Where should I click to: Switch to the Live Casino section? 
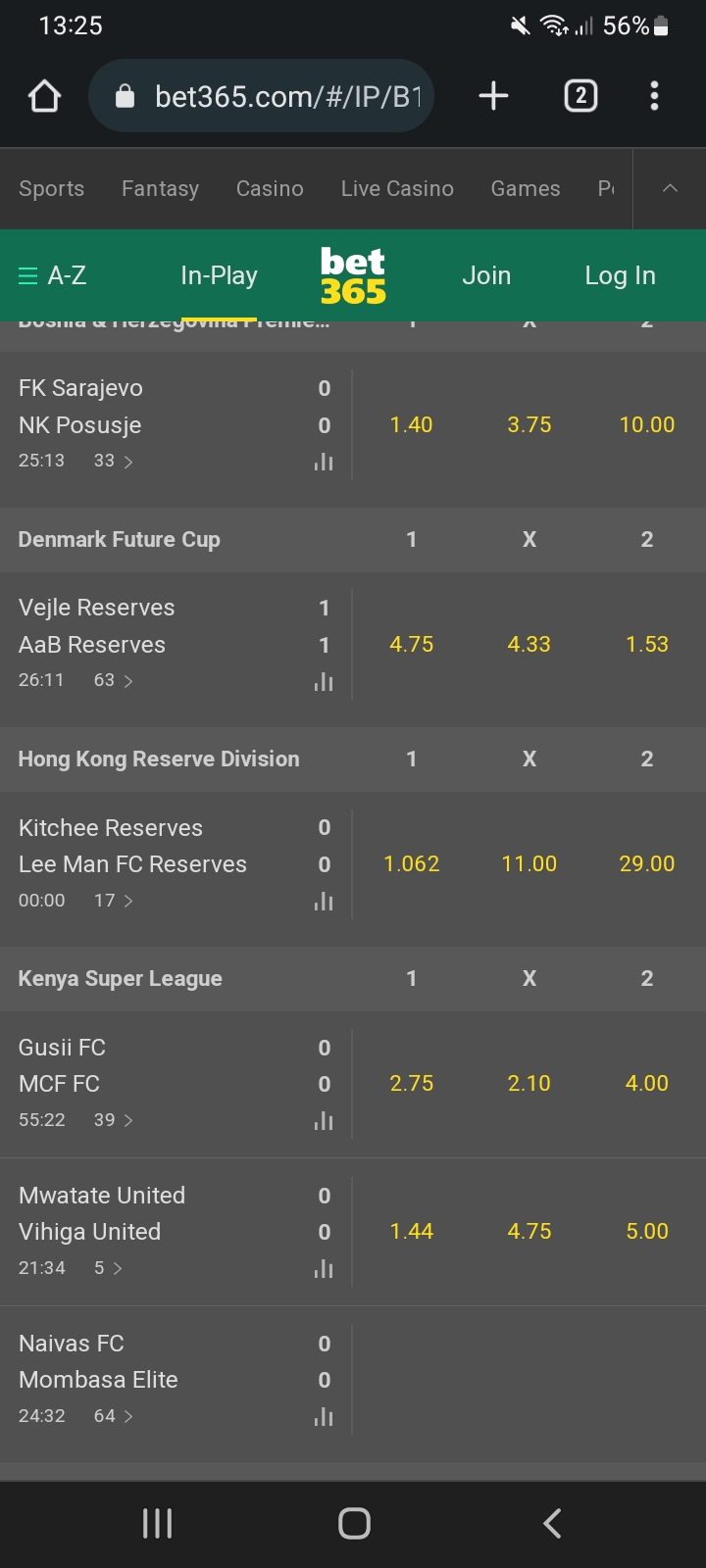coord(397,188)
